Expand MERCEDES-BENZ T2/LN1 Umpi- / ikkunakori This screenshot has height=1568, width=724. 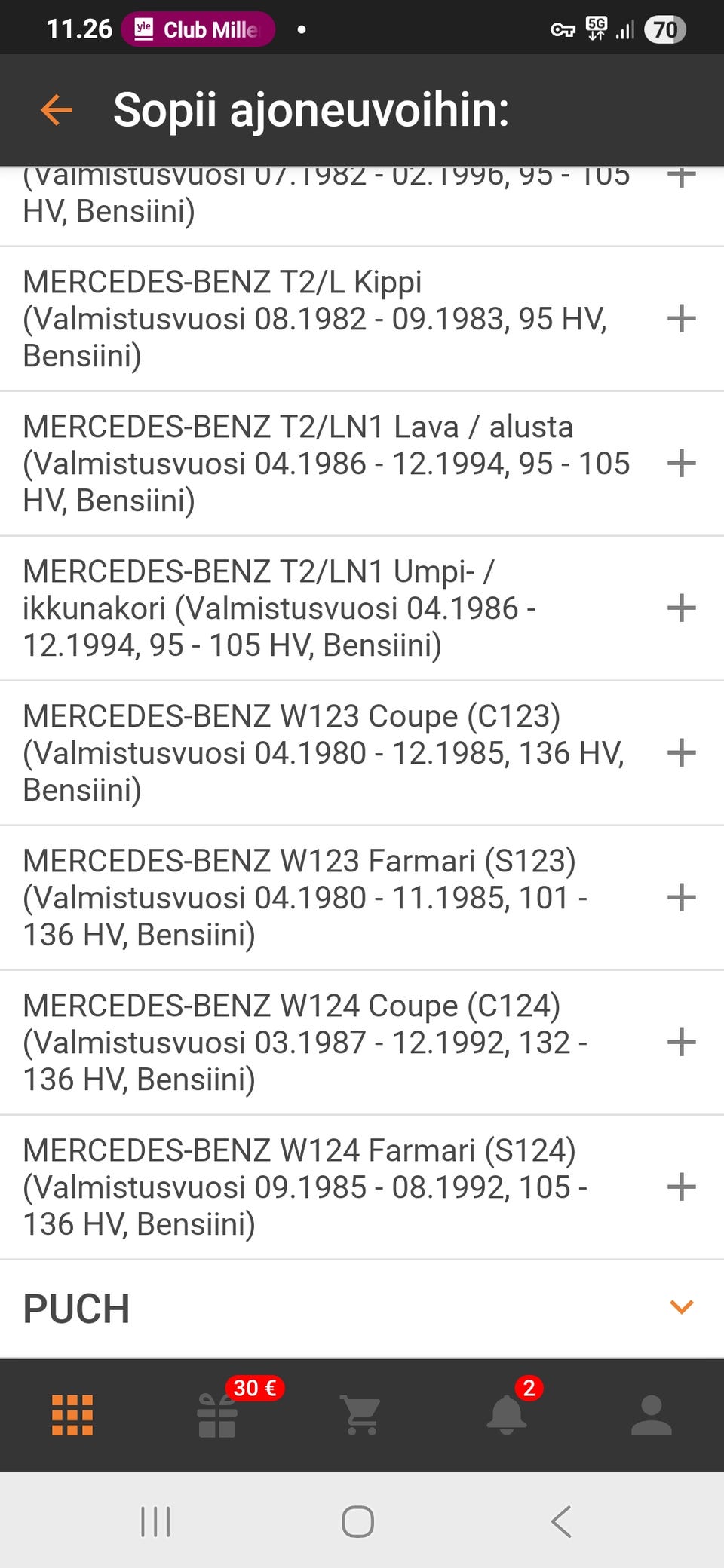click(x=681, y=608)
